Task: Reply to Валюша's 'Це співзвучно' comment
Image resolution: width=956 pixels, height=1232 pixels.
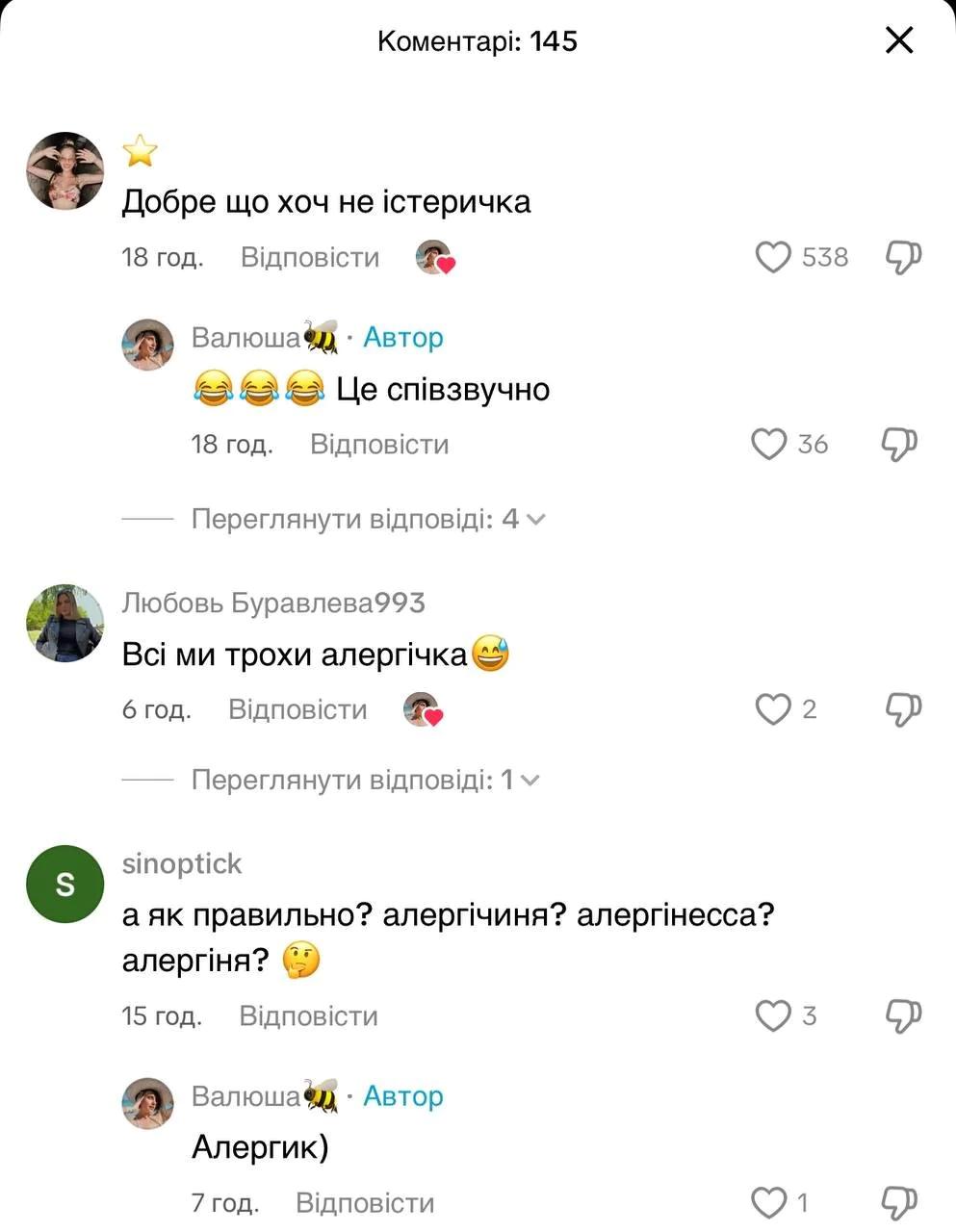Action: pyautogui.click(x=378, y=445)
